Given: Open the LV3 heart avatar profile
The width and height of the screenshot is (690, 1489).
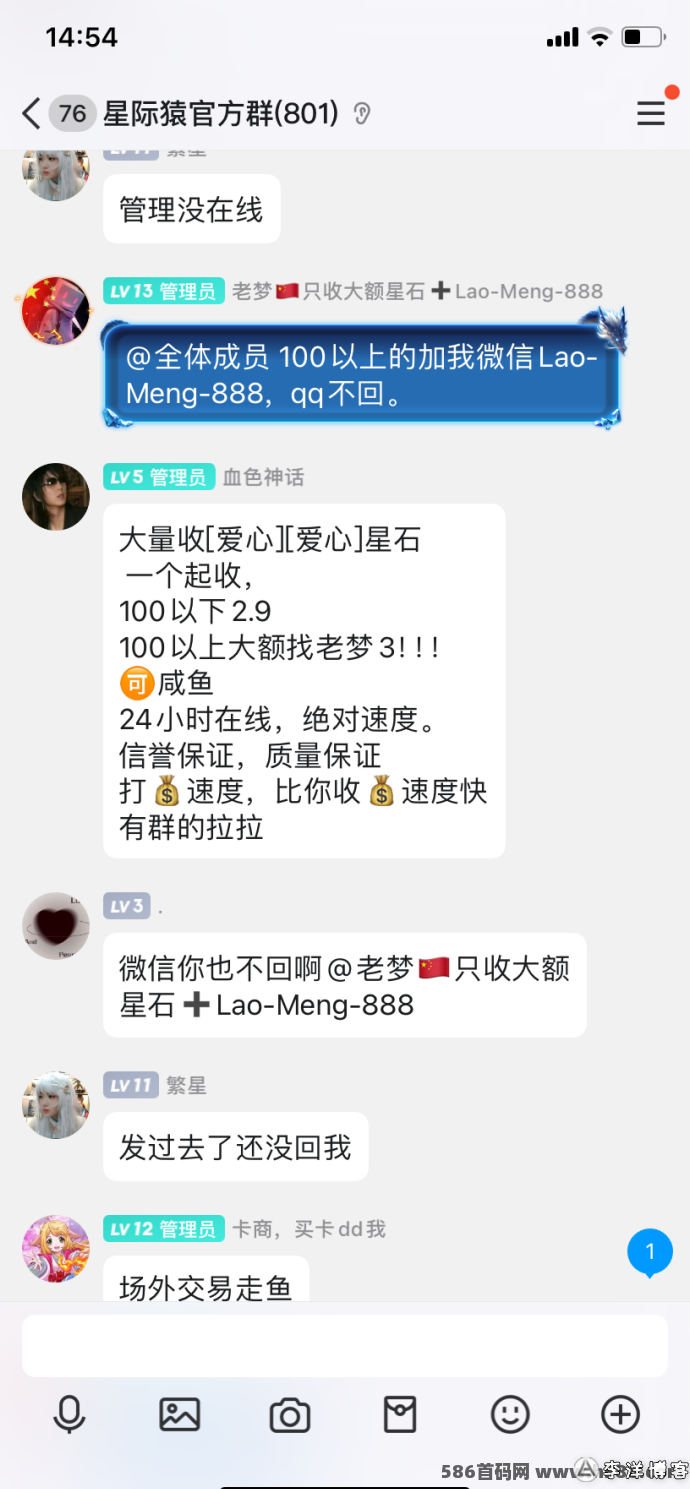Looking at the screenshot, I should coord(56,926).
